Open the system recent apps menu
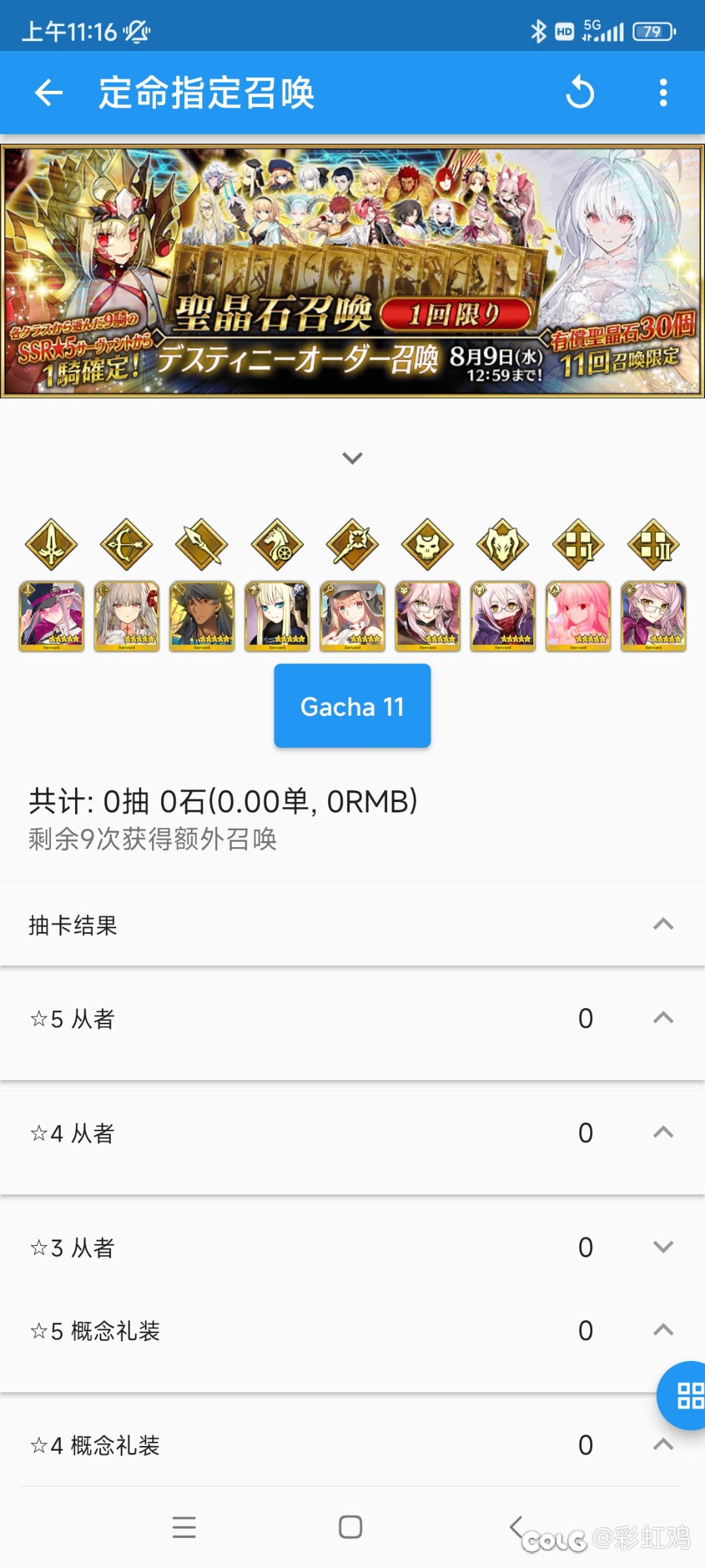 pyautogui.click(x=184, y=1527)
